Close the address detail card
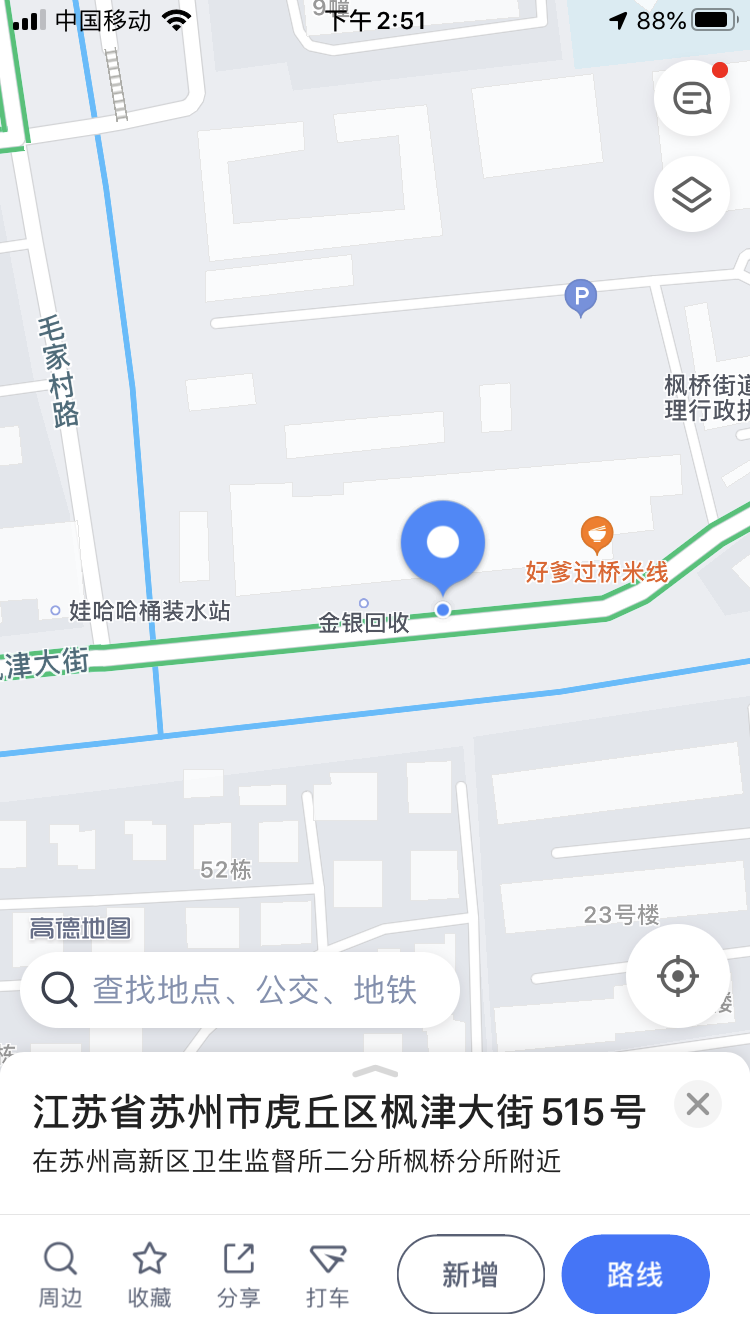This screenshot has width=750, height=1334. point(697,1104)
